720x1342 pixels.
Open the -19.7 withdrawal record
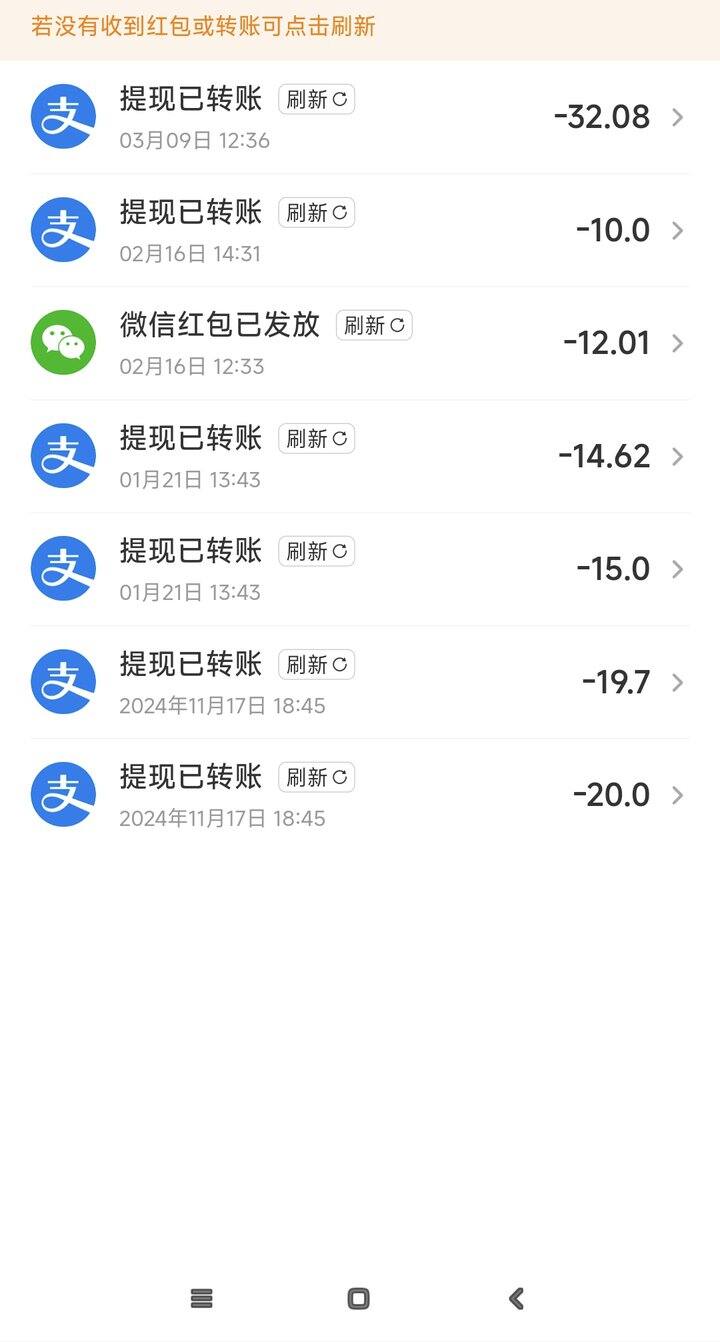(x=360, y=682)
